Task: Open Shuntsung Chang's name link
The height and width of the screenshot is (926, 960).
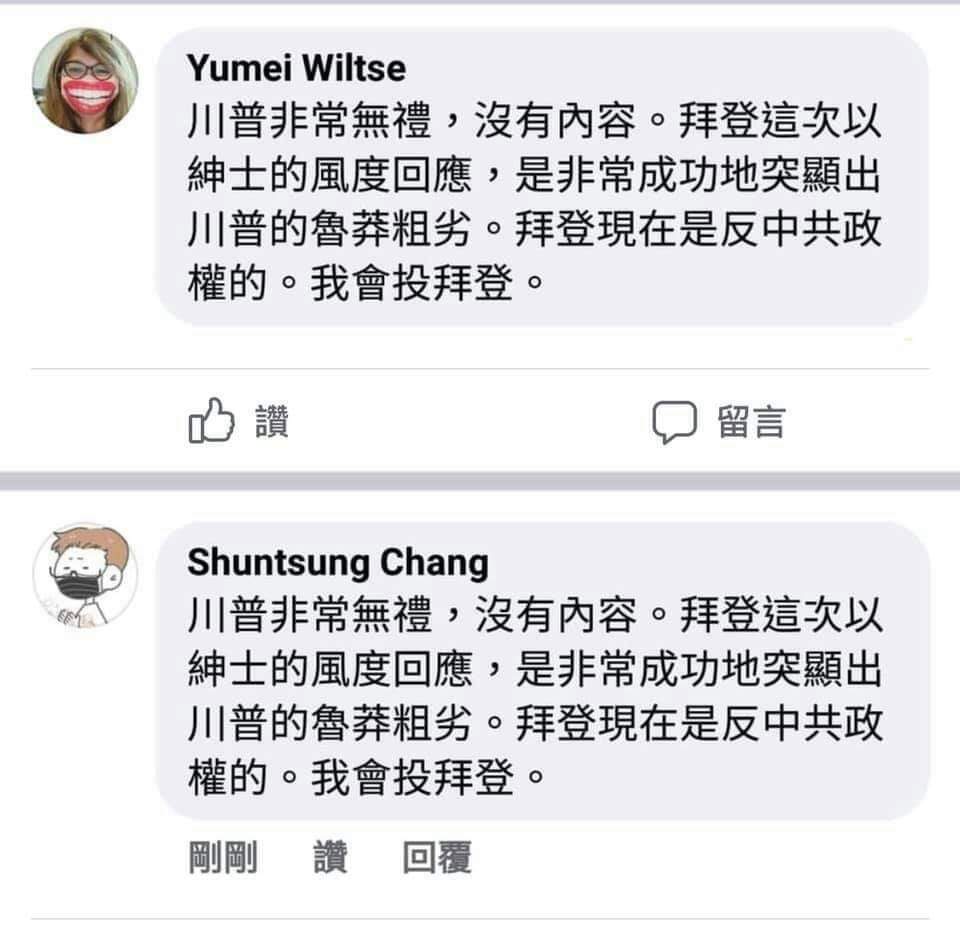Action: [337, 563]
